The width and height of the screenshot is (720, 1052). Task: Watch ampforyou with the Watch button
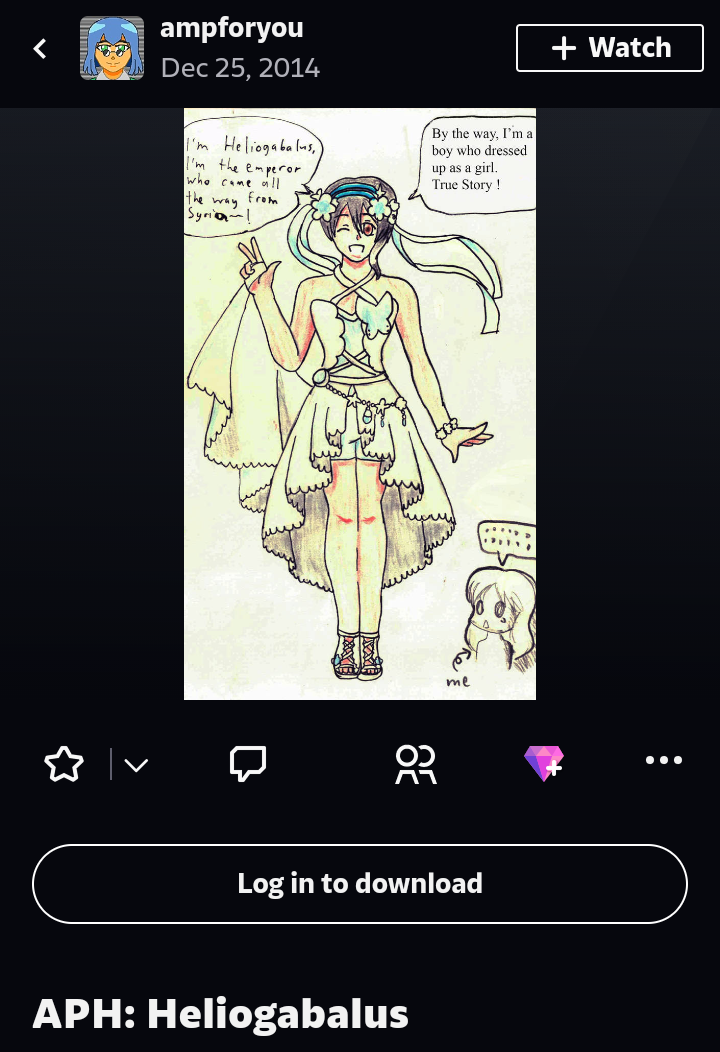point(610,48)
